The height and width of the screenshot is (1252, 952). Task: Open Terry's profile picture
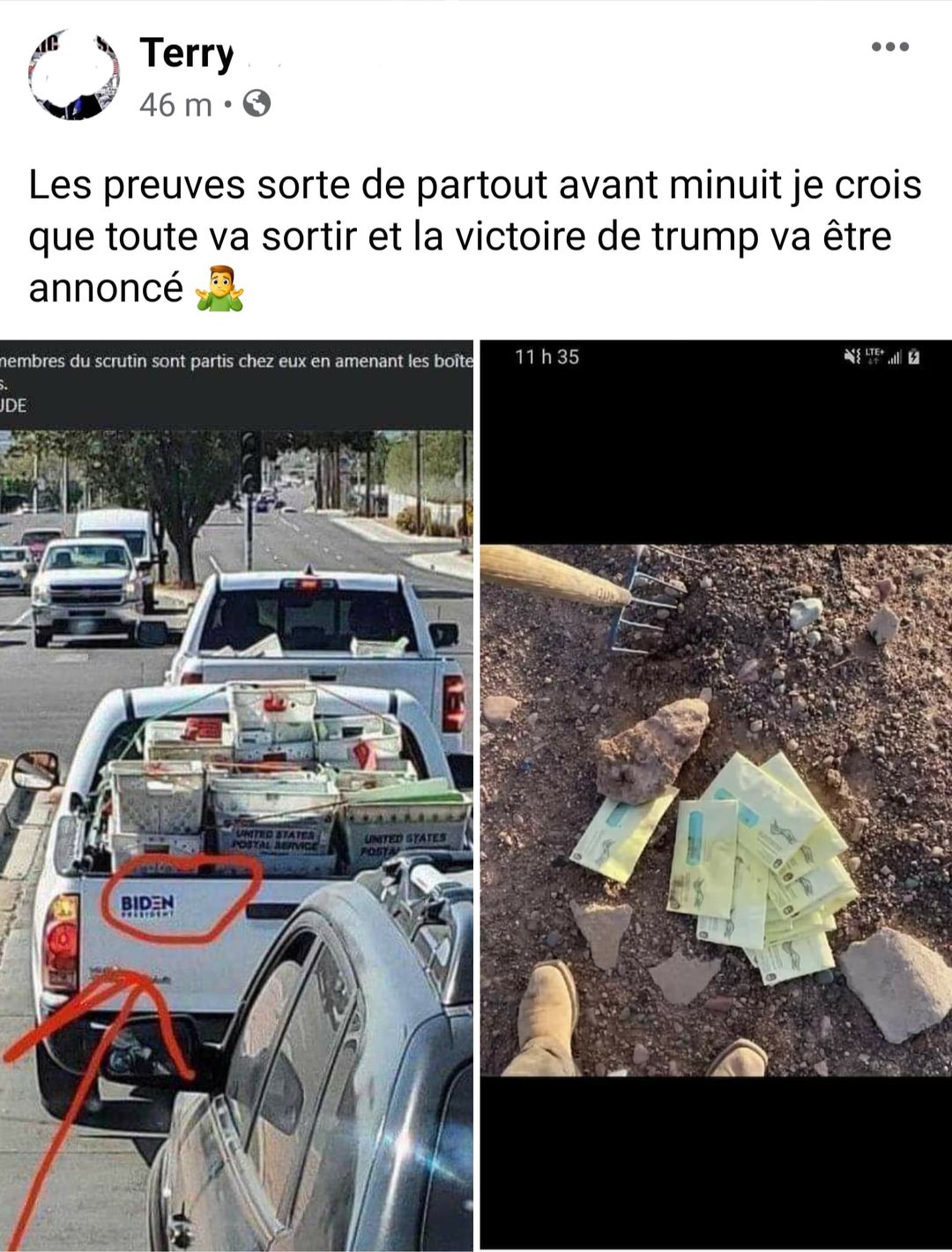[74, 76]
